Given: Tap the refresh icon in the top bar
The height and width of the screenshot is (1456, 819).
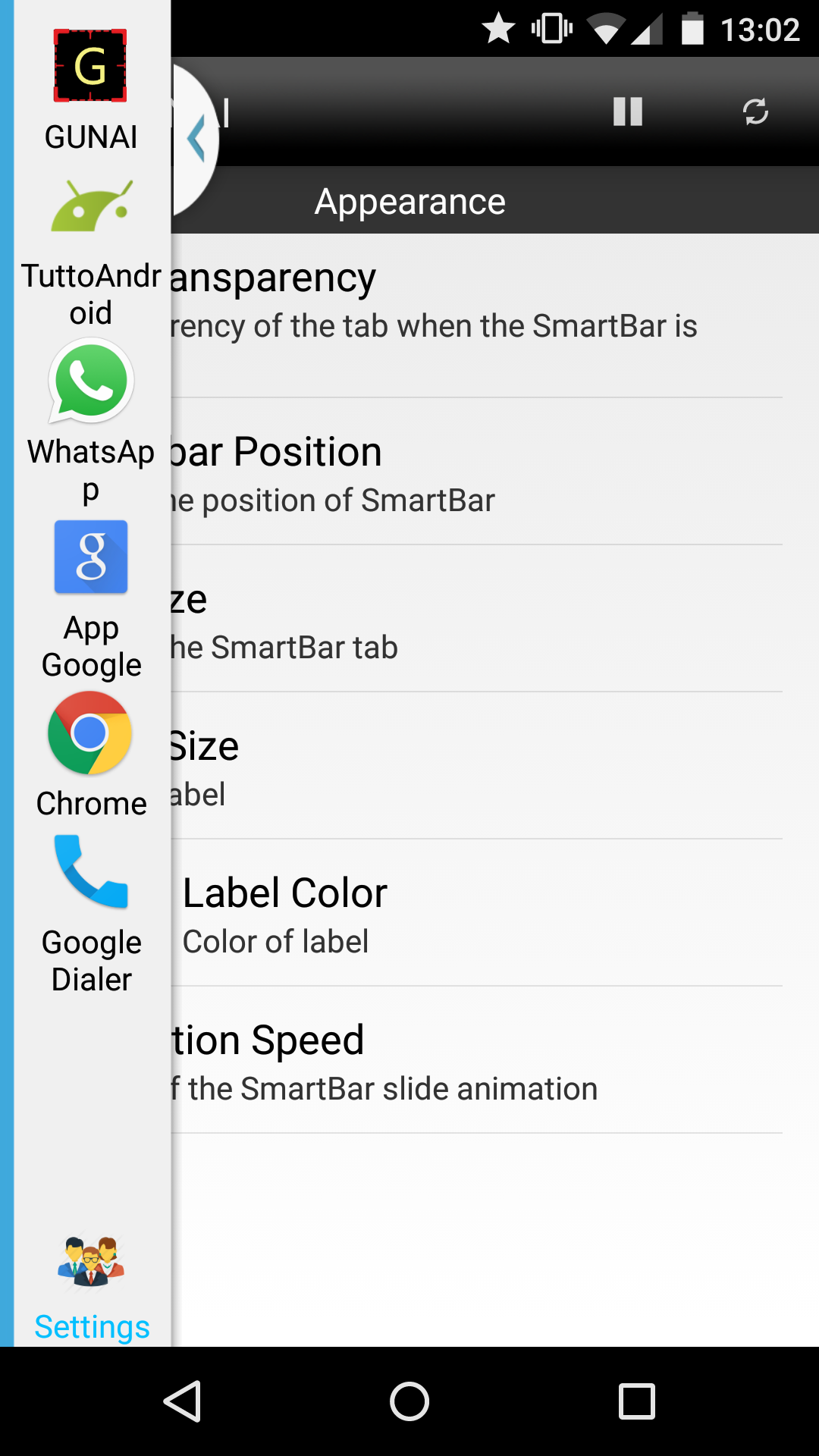Looking at the screenshot, I should pos(755,111).
